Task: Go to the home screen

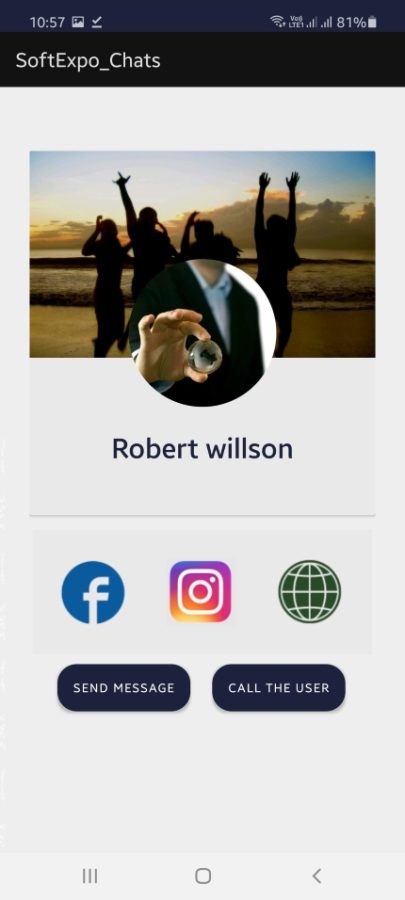Action: pos(202,876)
